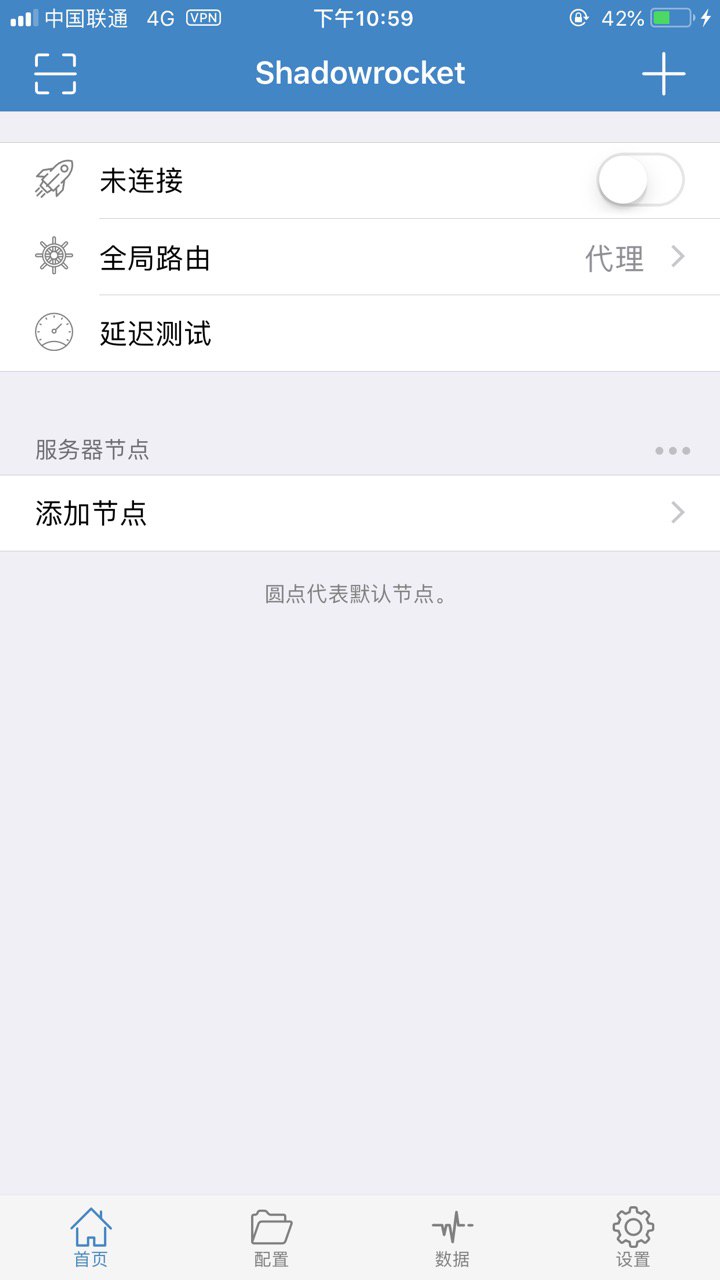Switch to the 首页 tab
This screenshot has height=1280, width=720.
click(90, 1235)
